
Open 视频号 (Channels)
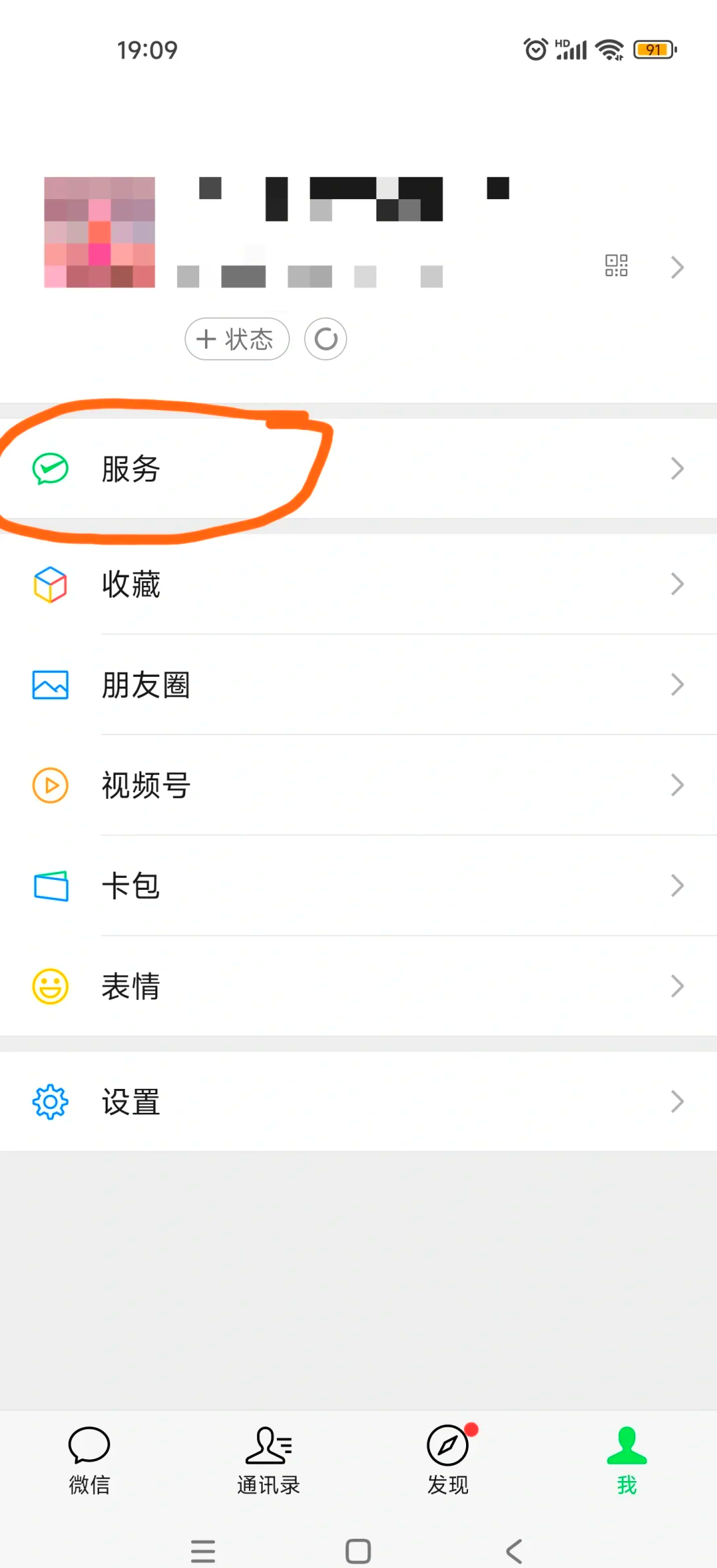(x=358, y=785)
